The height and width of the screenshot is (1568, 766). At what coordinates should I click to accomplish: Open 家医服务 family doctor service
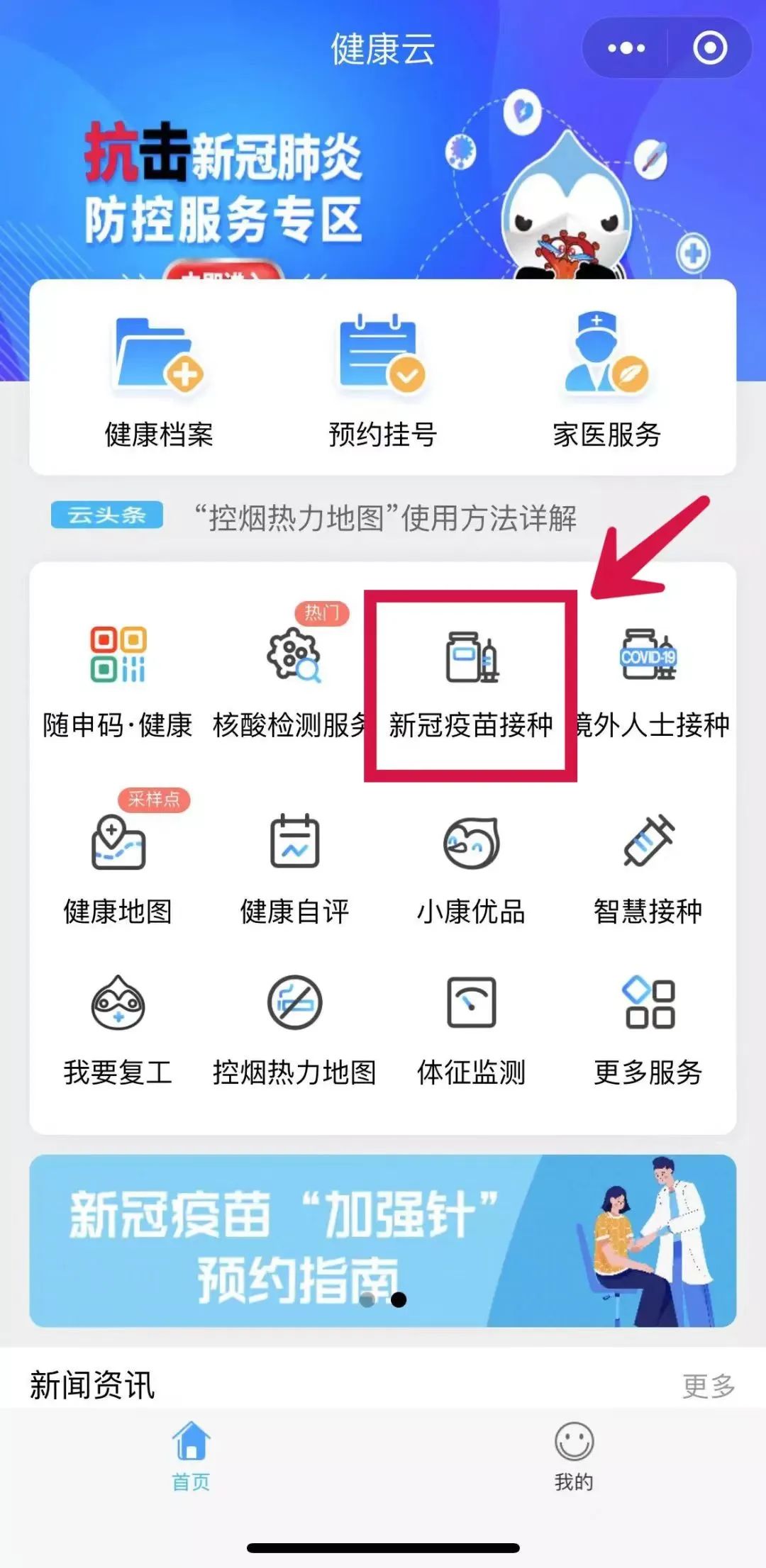pyautogui.click(x=606, y=383)
